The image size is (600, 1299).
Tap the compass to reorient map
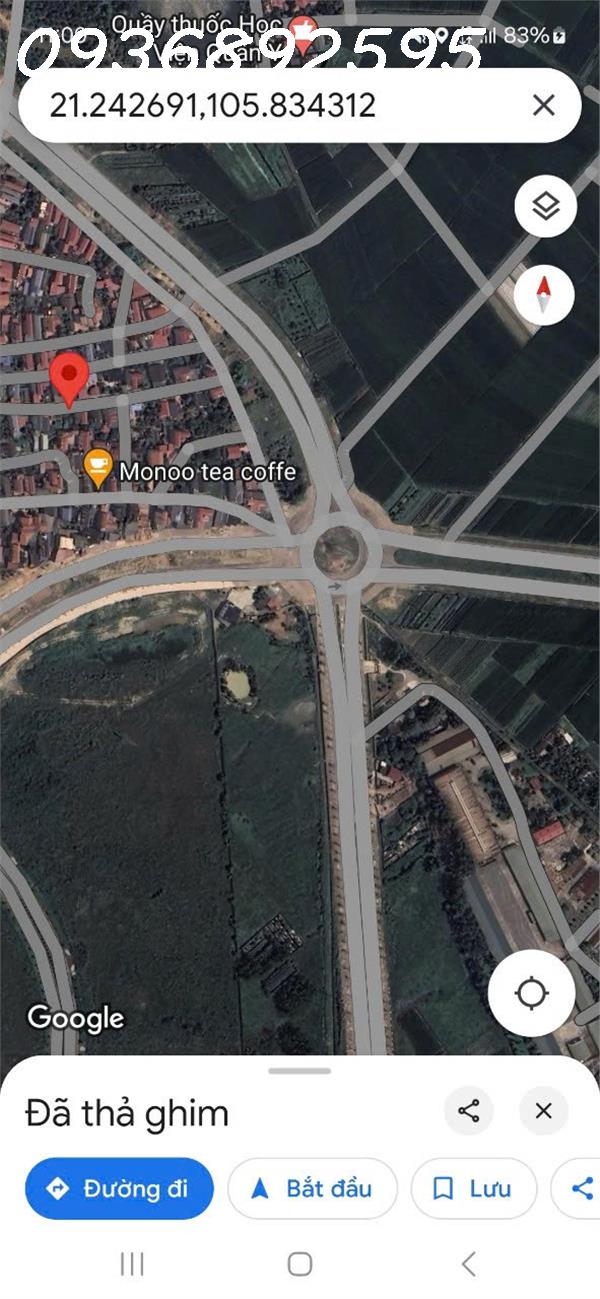click(x=545, y=294)
